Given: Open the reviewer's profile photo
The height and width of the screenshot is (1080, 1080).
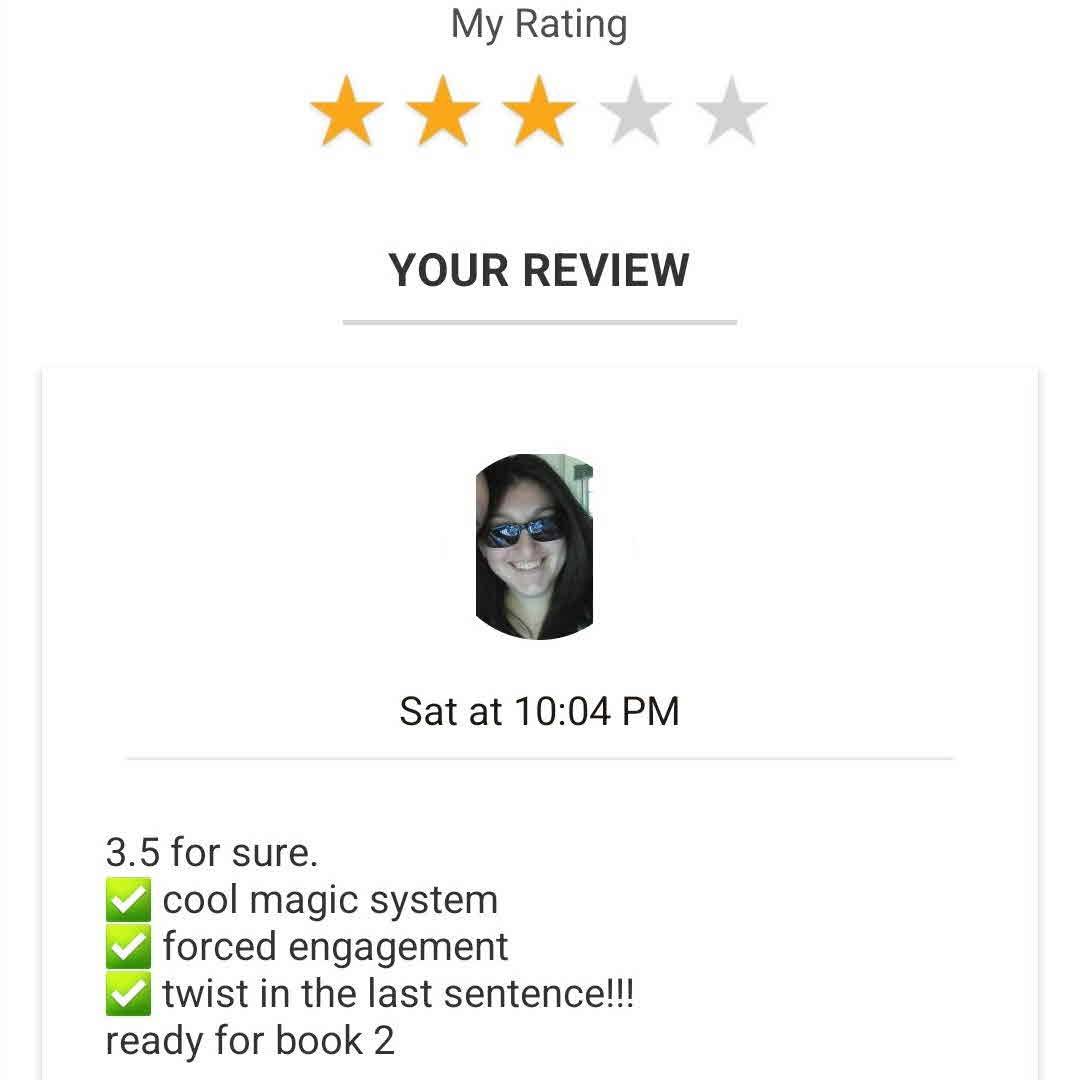Looking at the screenshot, I should coord(535,546).
